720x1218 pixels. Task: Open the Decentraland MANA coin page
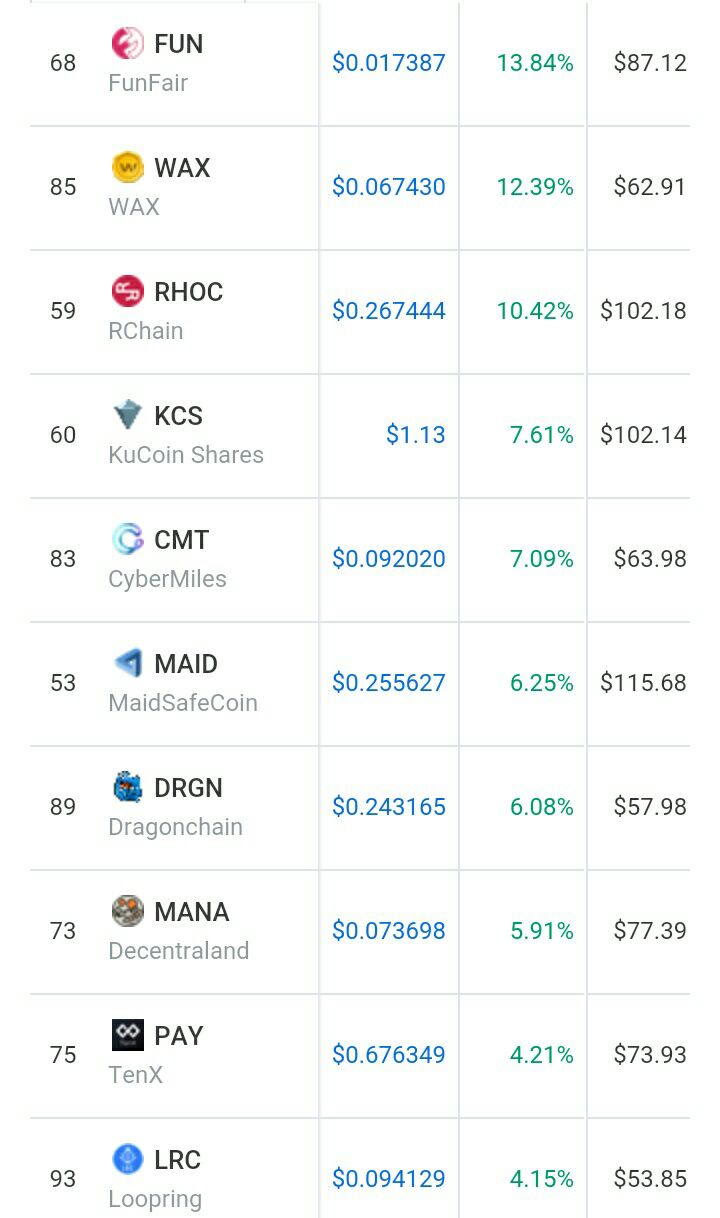191,912
